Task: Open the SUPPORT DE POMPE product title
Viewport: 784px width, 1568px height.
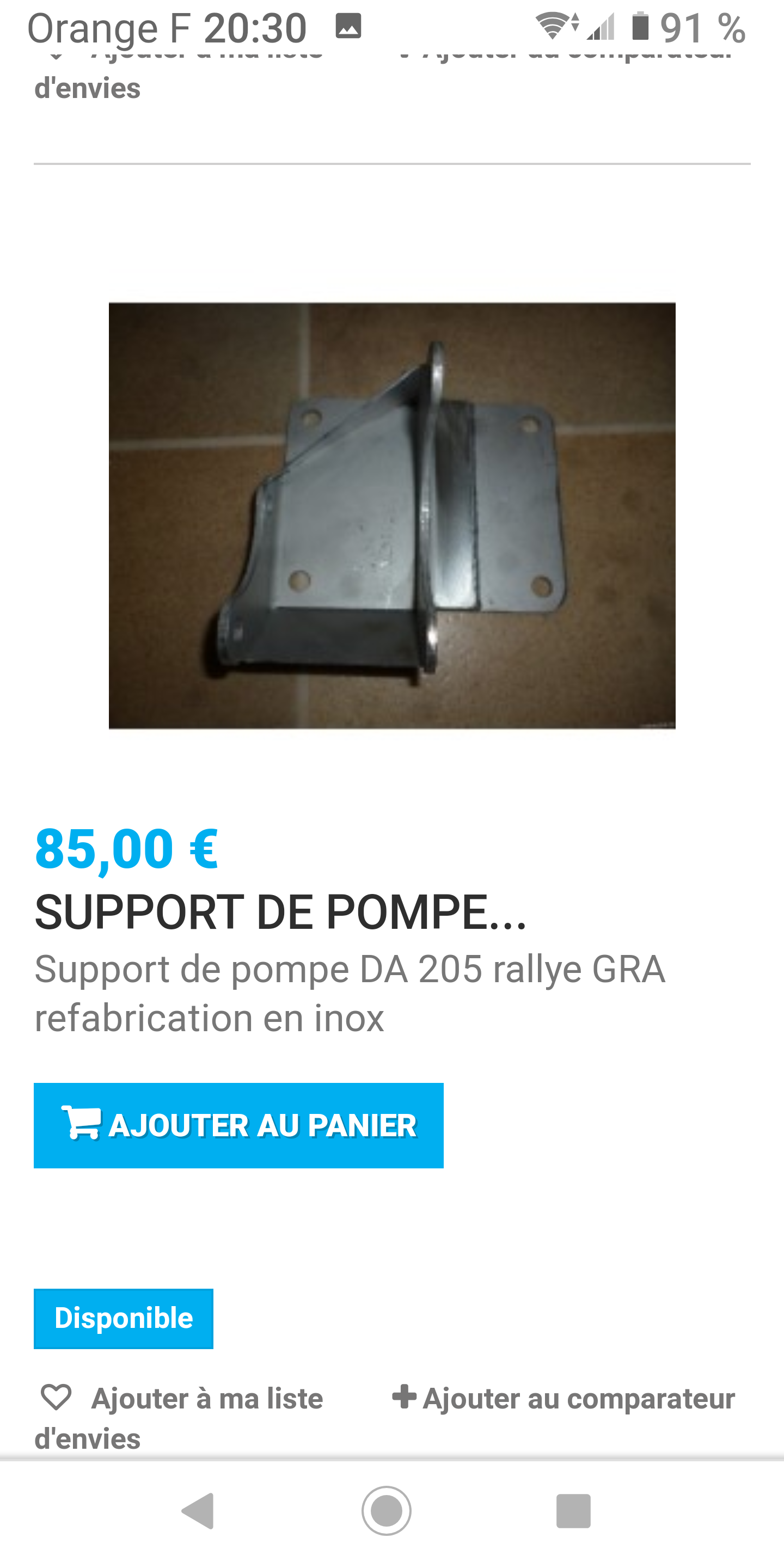Action: point(280,912)
